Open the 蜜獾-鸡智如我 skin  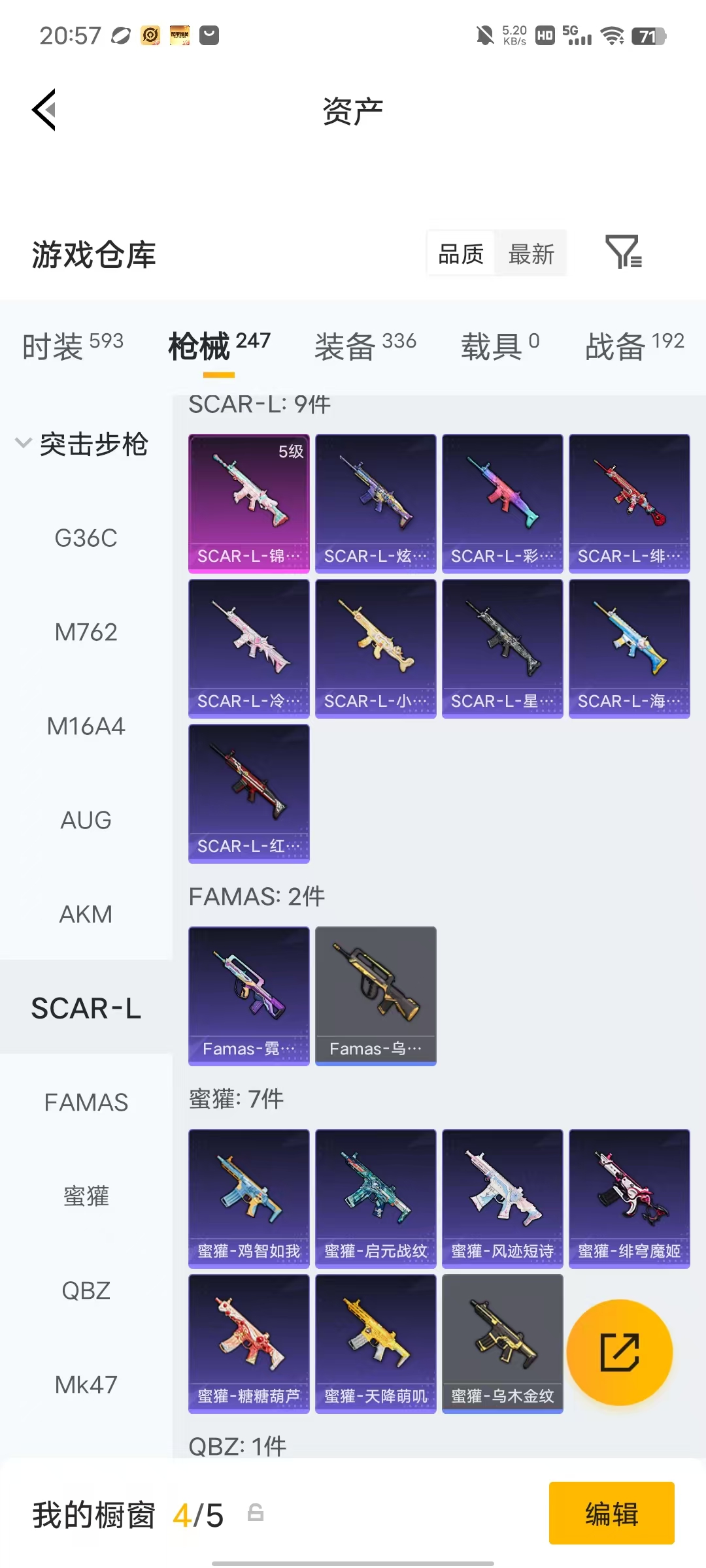tap(249, 1198)
